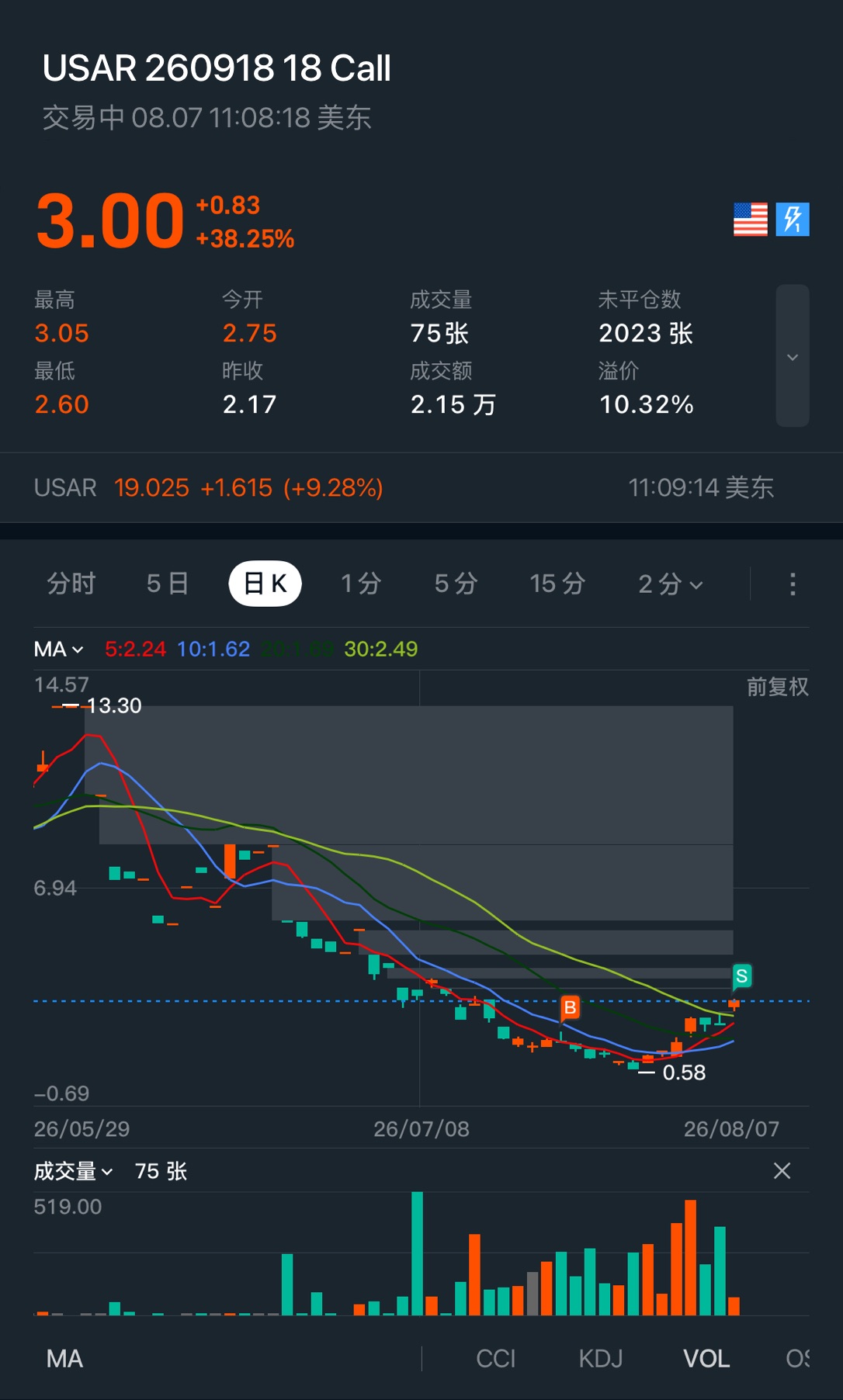Close the volume sub-chart panel
This screenshot has width=843, height=1400.
(x=782, y=1171)
